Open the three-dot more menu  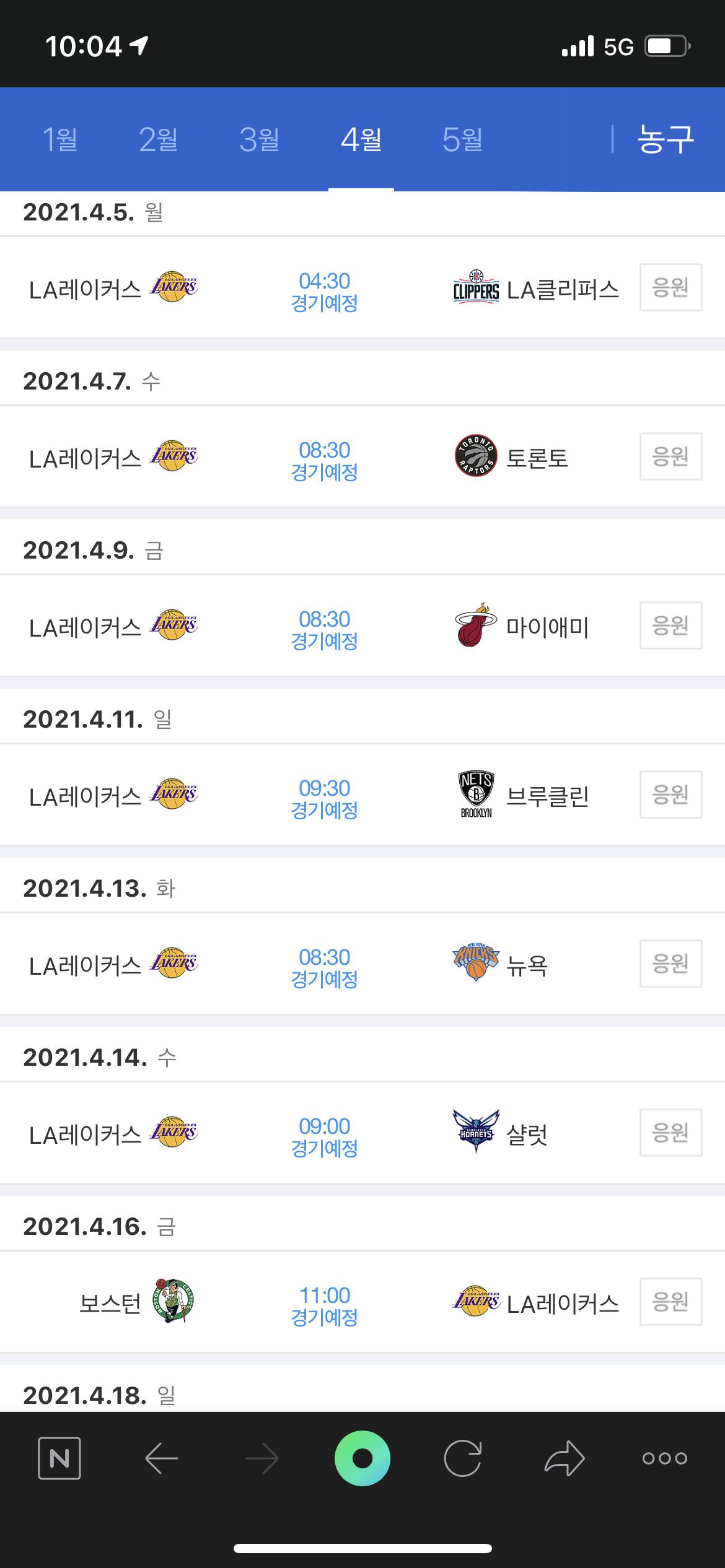click(x=665, y=1458)
